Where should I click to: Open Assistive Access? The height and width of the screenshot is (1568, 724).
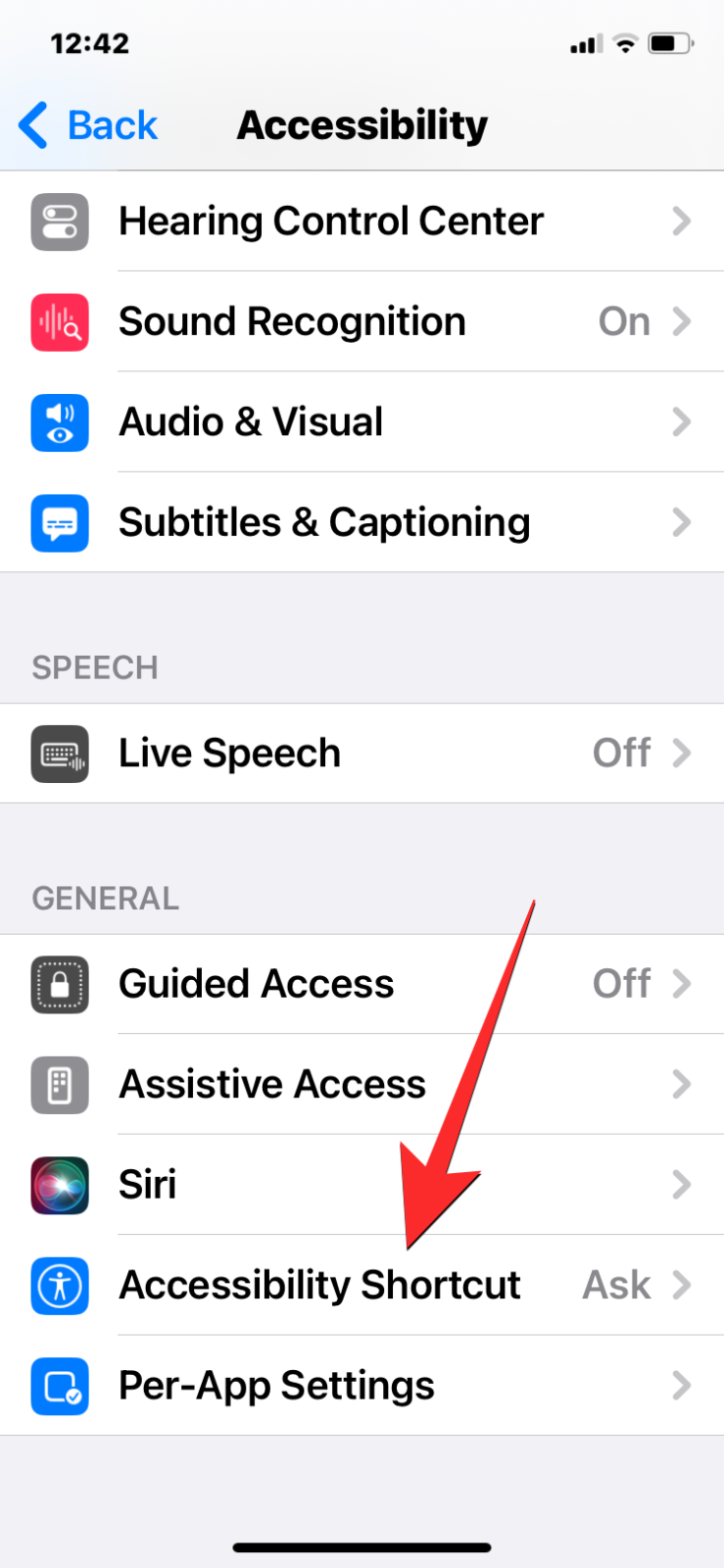click(x=362, y=1084)
